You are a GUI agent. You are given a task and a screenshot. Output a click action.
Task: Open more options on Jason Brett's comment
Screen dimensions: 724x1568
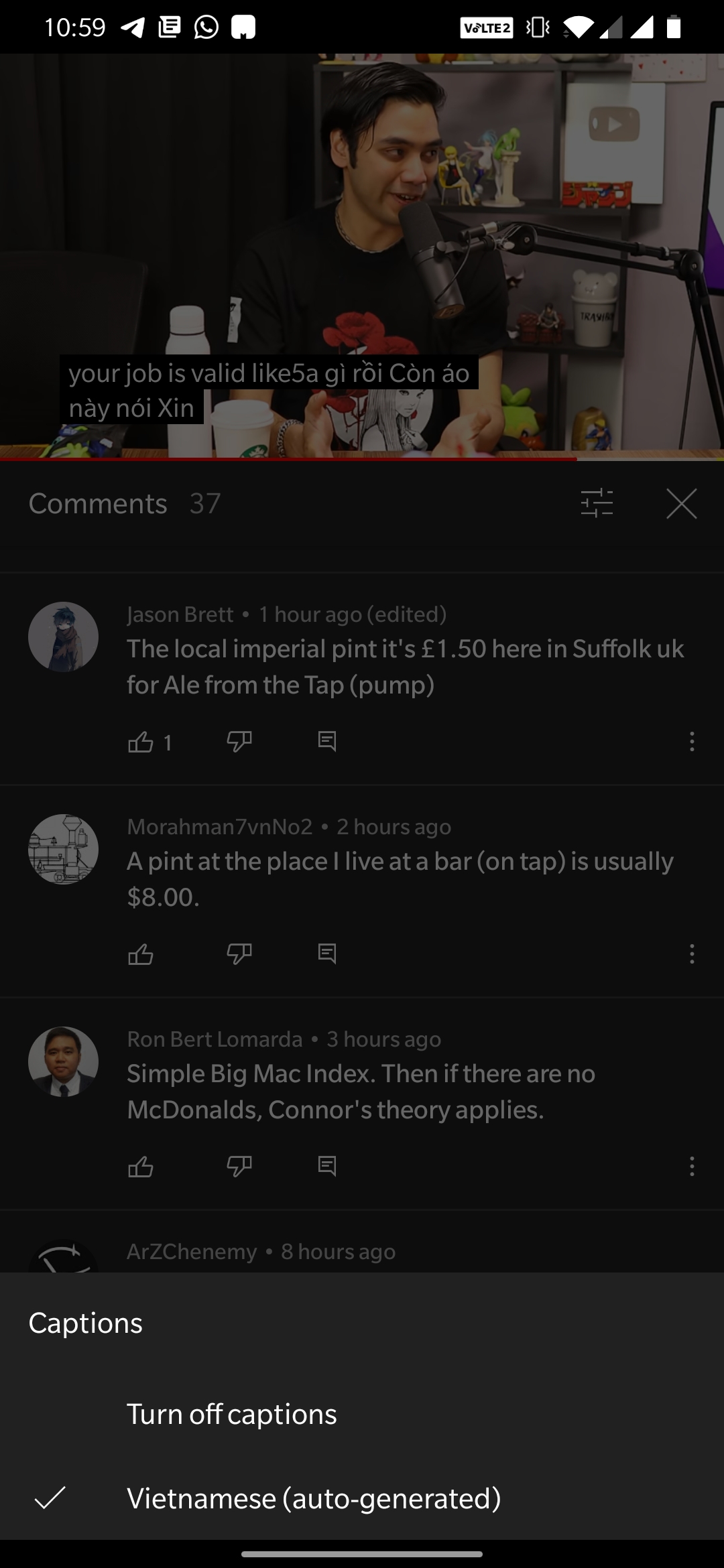click(x=692, y=742)
